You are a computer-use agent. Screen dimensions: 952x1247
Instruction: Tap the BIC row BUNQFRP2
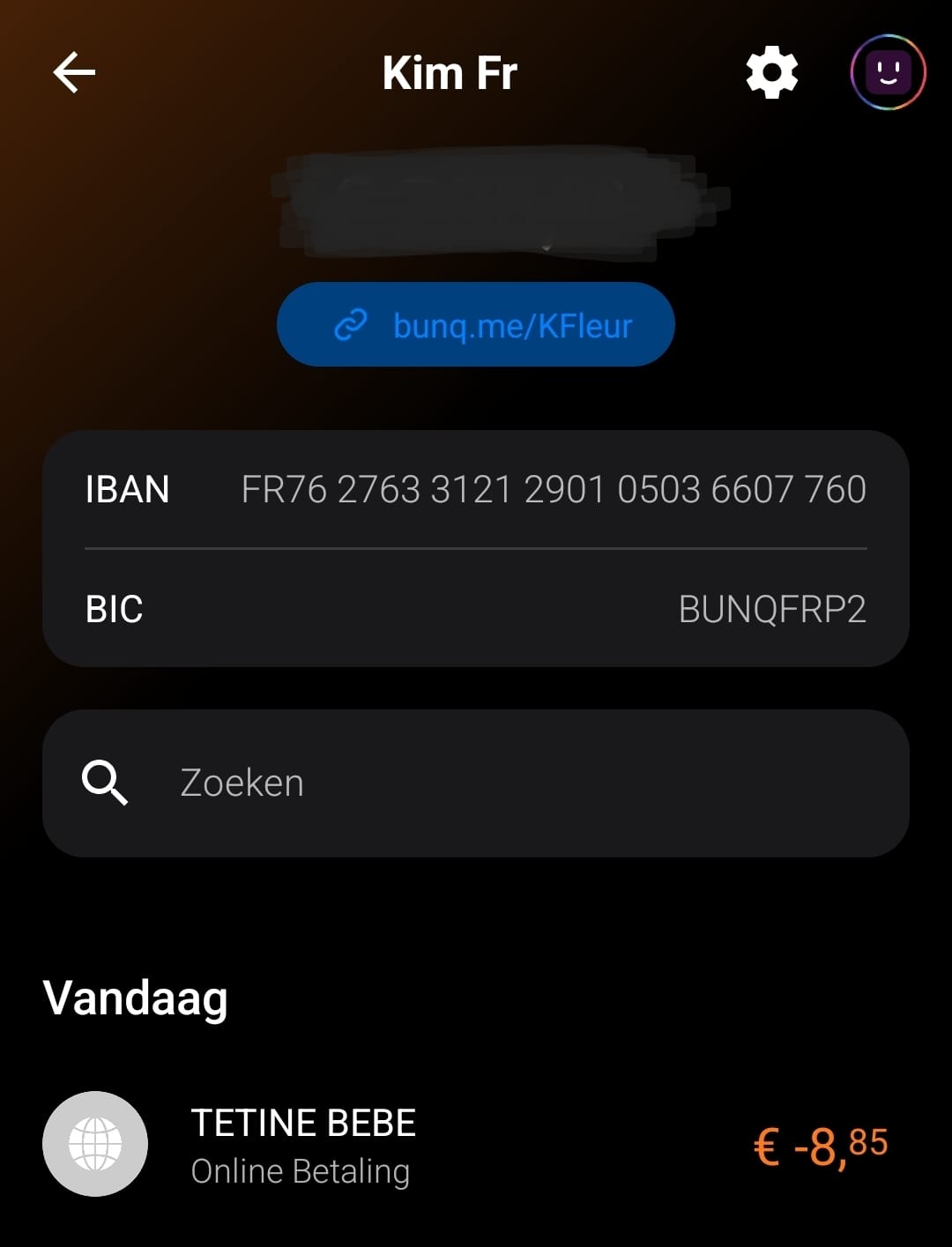pyautogui.click(x=476, y=609)
